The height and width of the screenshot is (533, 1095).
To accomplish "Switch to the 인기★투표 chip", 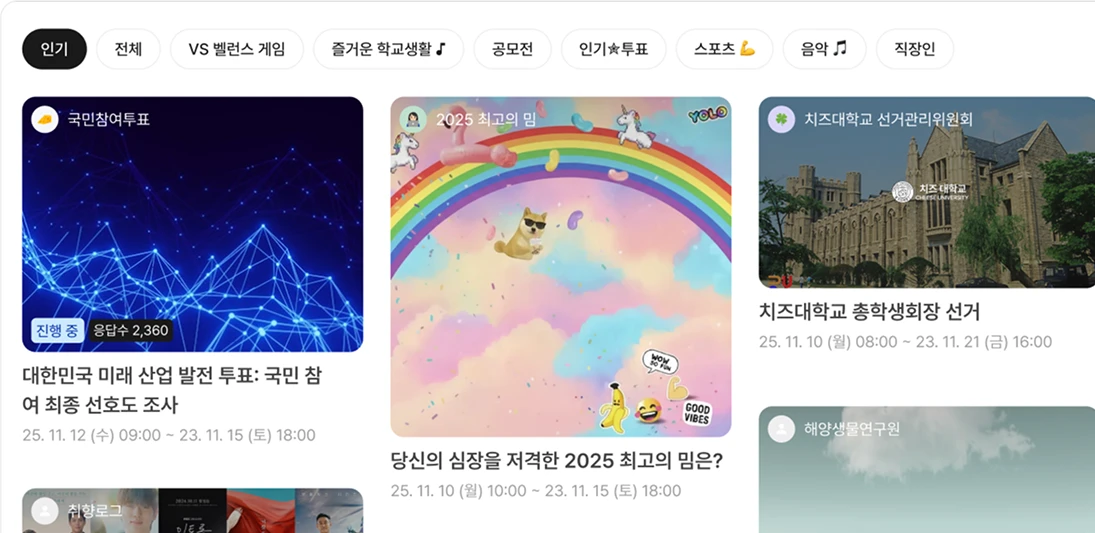I will (x=613, y=49).
